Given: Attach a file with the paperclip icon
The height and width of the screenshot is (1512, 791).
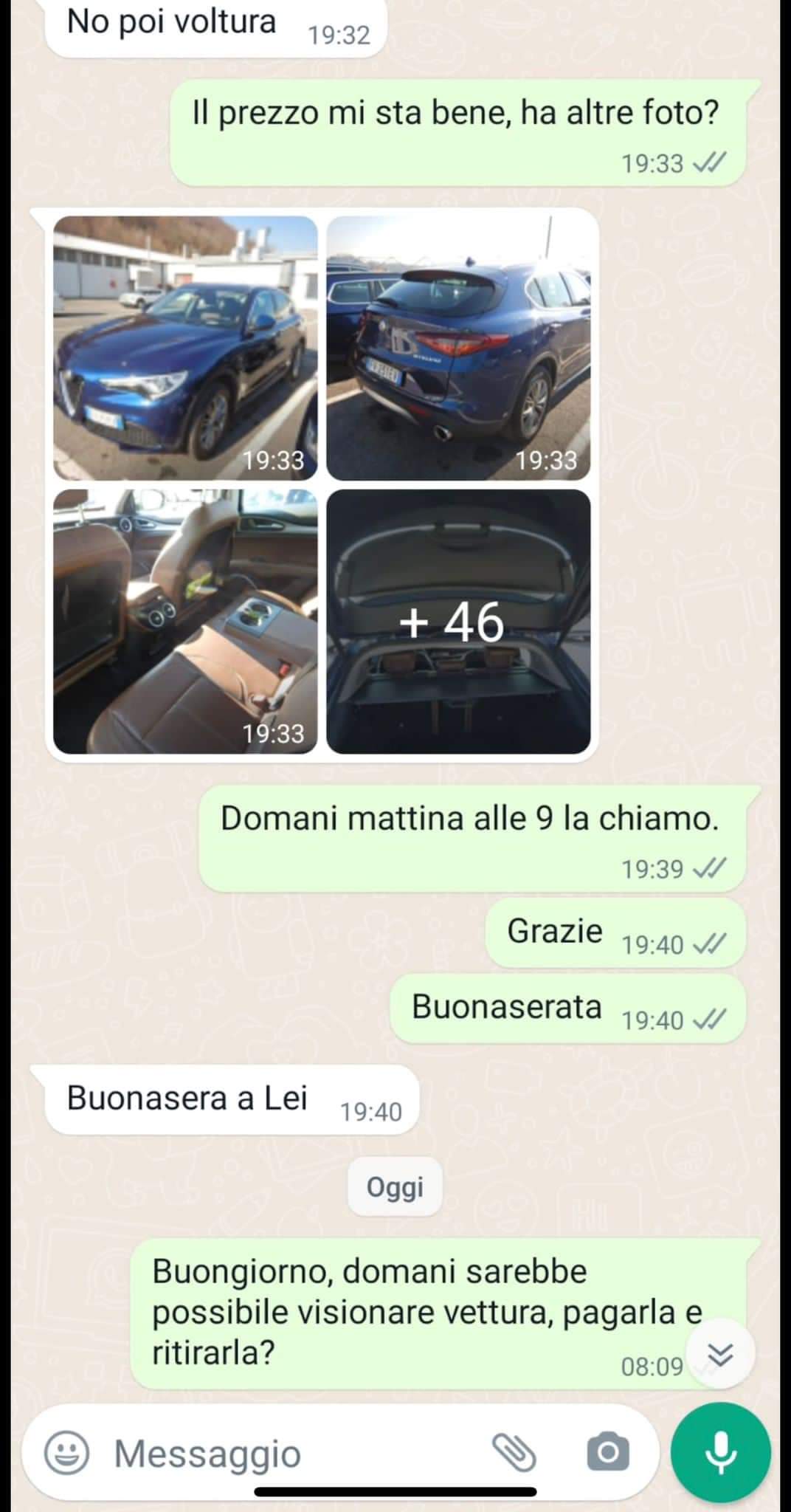Looking at the screenshot, I should pyautogui.click(x=514, y=1453).
